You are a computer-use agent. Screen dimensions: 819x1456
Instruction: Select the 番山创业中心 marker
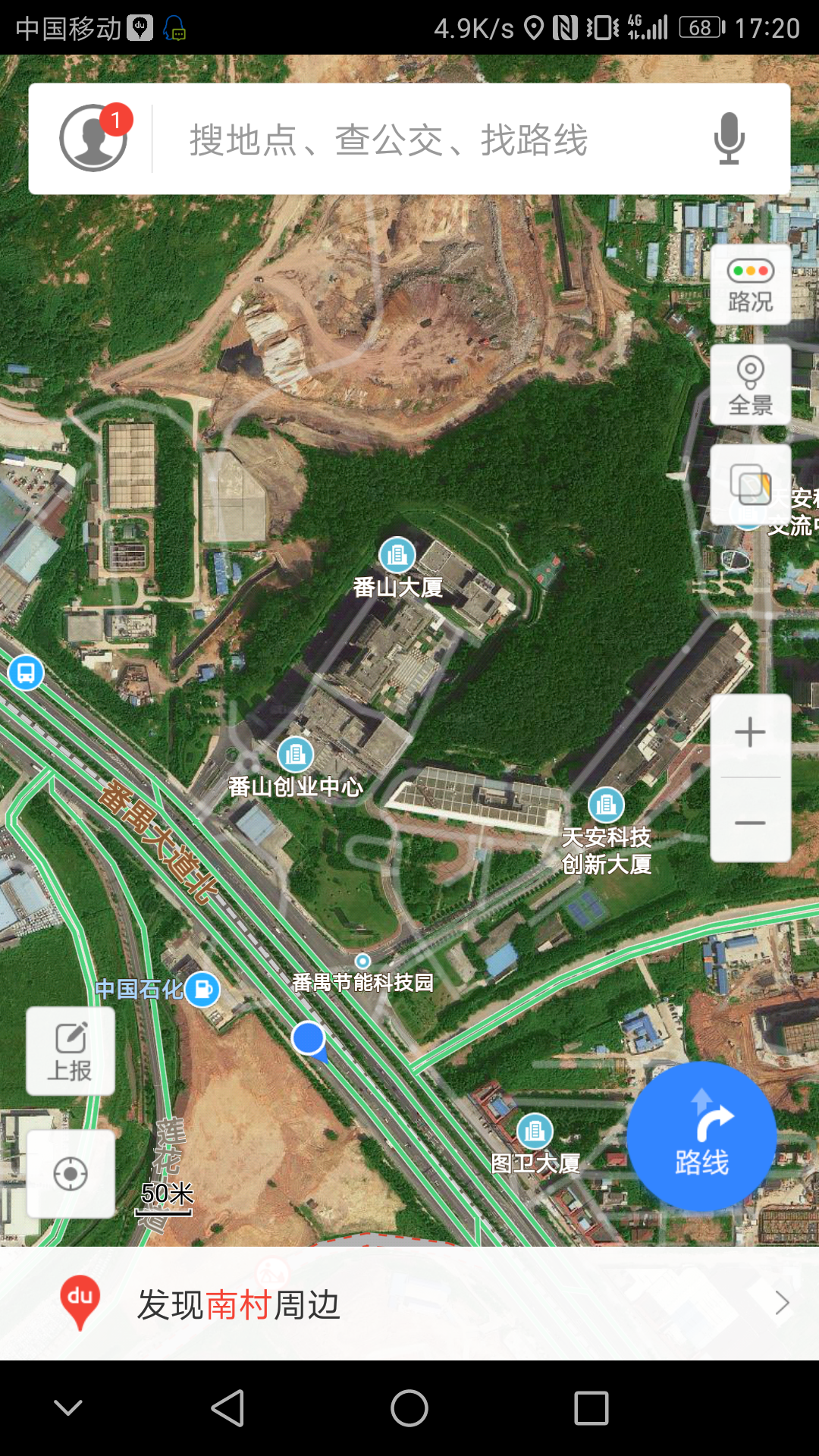(296, 755)
